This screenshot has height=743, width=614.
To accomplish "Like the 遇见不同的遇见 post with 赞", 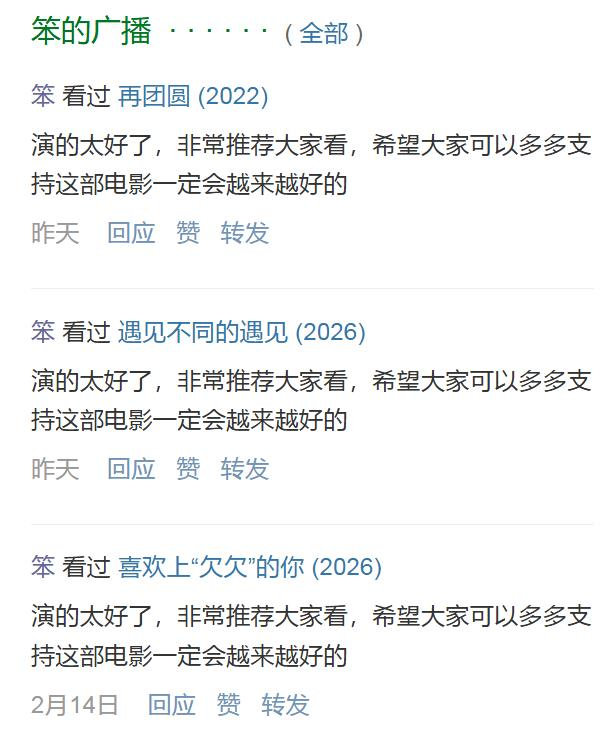I will 188,469.
